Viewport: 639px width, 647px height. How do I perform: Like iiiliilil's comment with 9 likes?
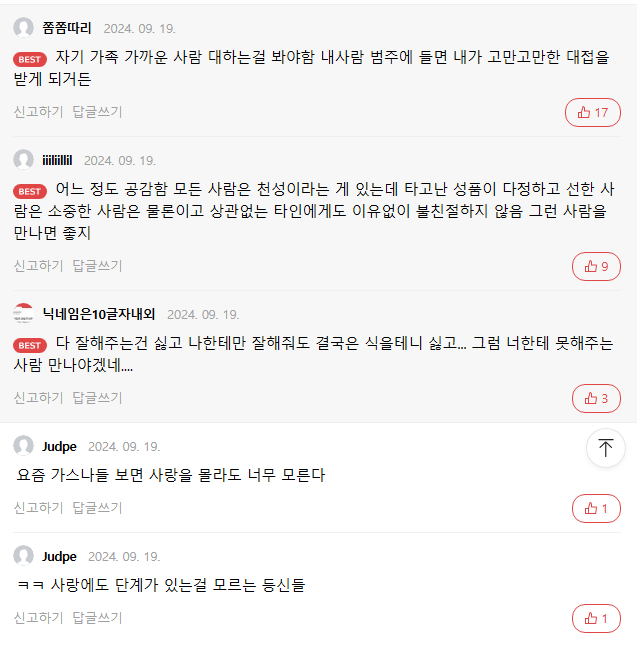(x=596, y=267)
